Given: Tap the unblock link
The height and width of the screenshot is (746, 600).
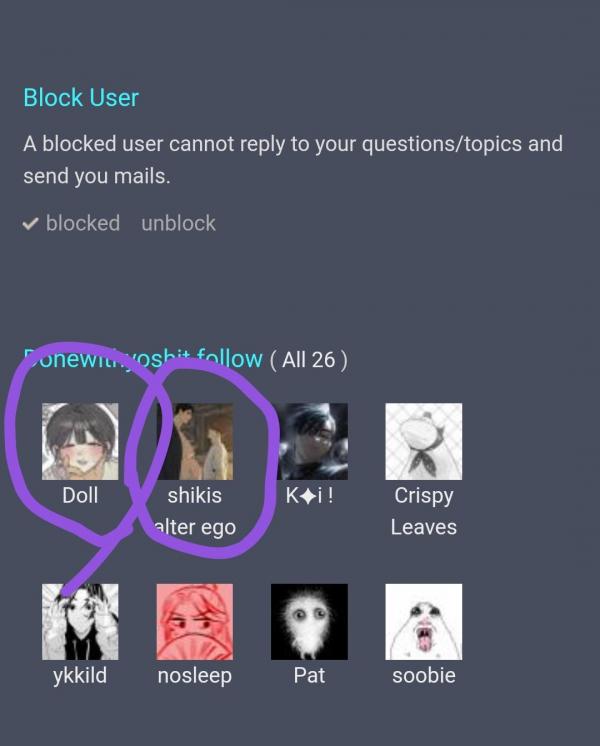Looking at the screenshot, I should point(178,223).
